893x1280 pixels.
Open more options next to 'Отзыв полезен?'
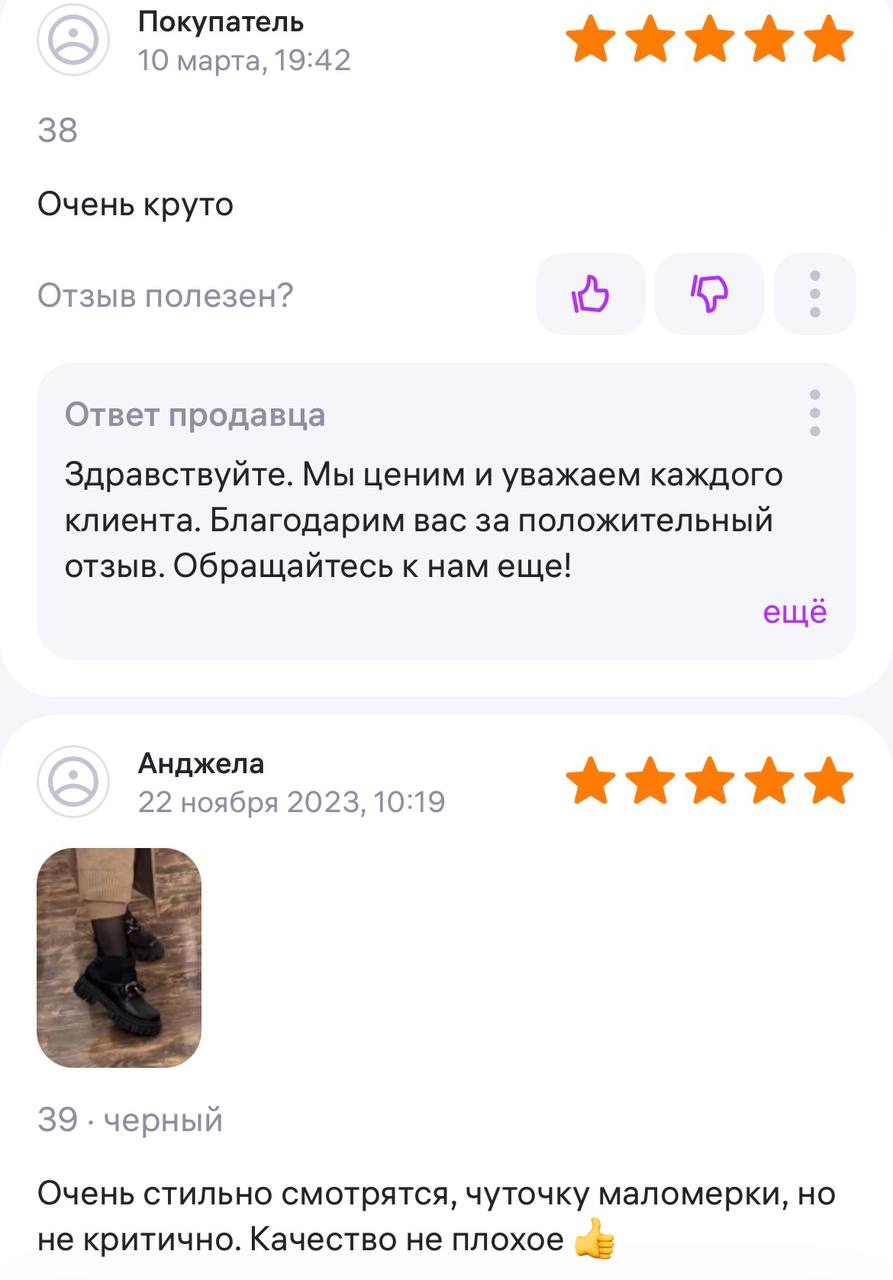click(815, 294)
